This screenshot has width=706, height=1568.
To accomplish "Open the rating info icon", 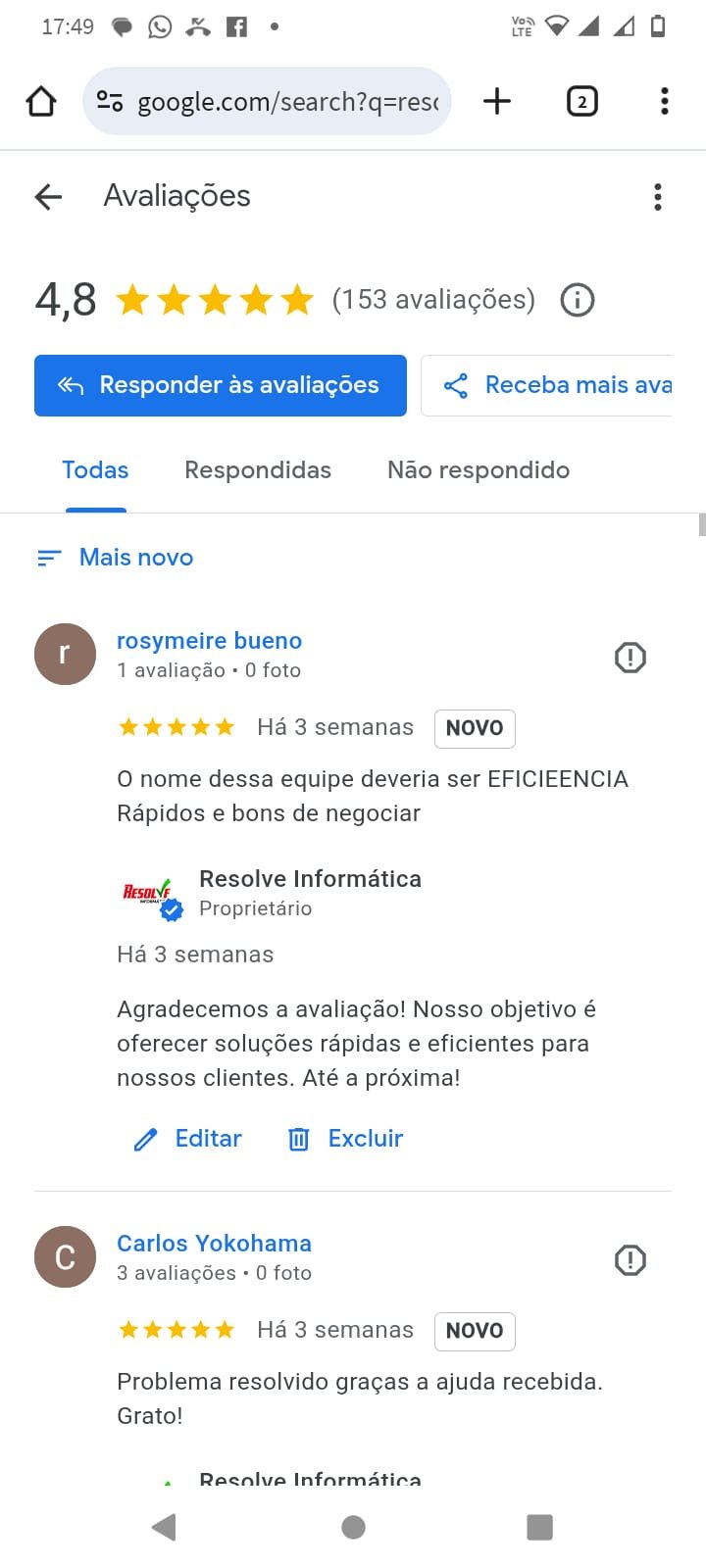I will point(578,300).
